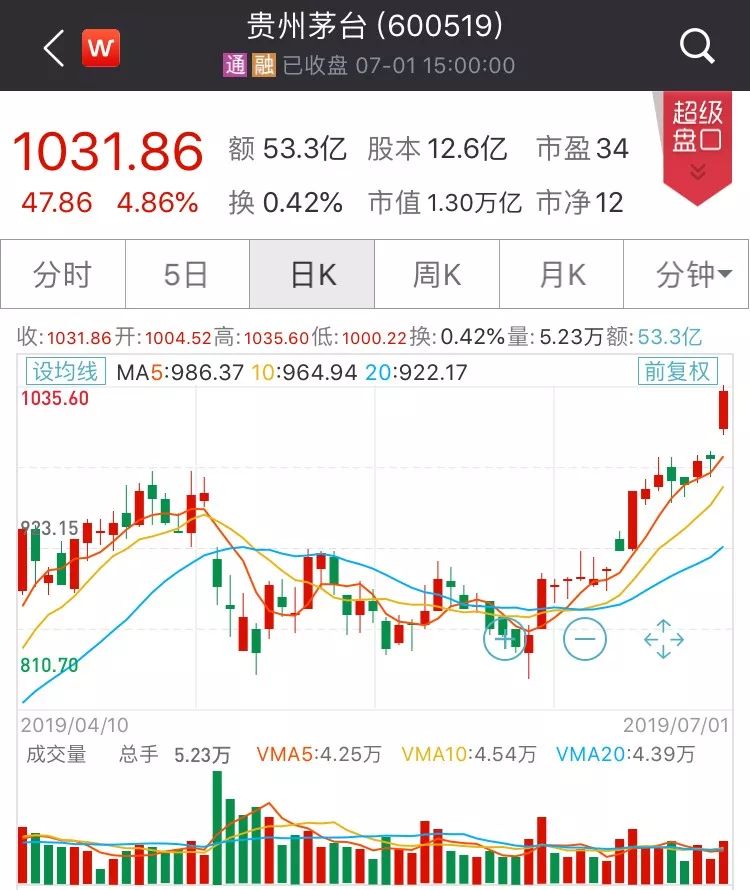Zoom in the K-line chart
Image resolution: width=750 pixels, height=890 pixels.
click(x=505, y=638)
